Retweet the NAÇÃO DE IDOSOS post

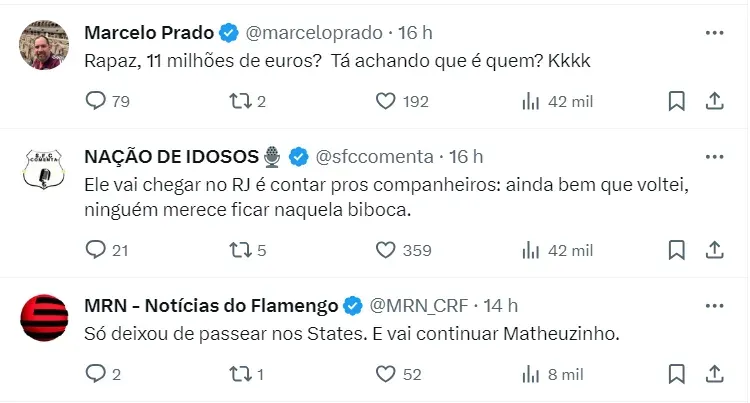click(x=239, y=249)
